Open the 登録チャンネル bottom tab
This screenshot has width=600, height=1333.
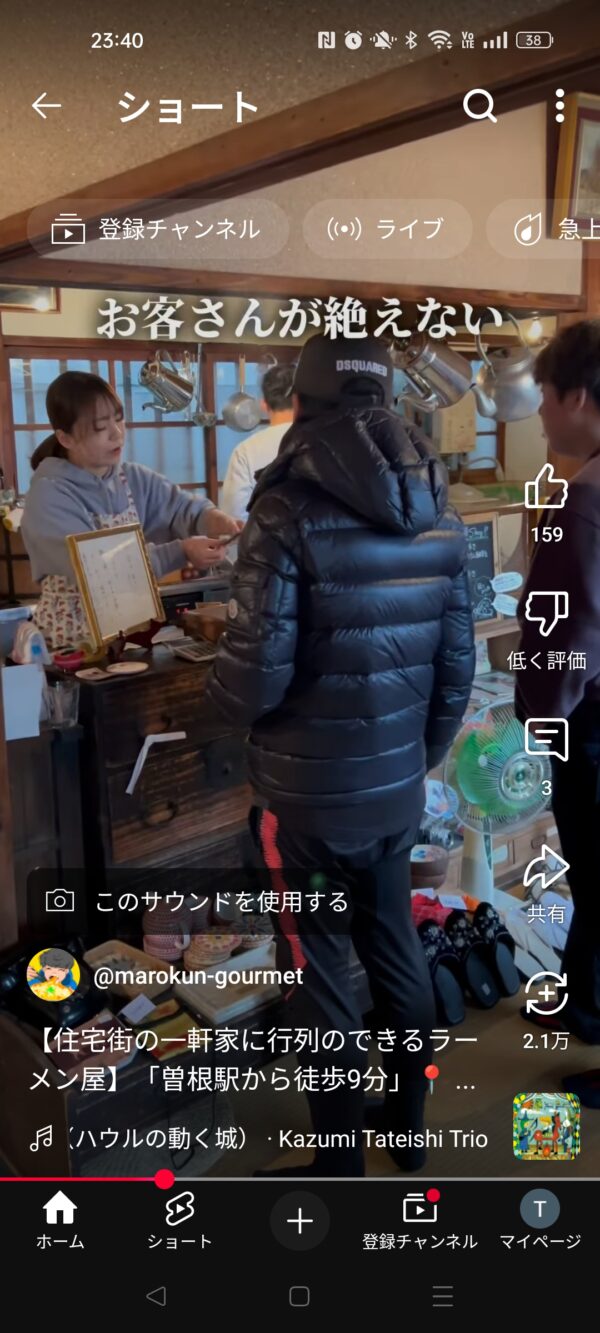tap(420, 1220)
